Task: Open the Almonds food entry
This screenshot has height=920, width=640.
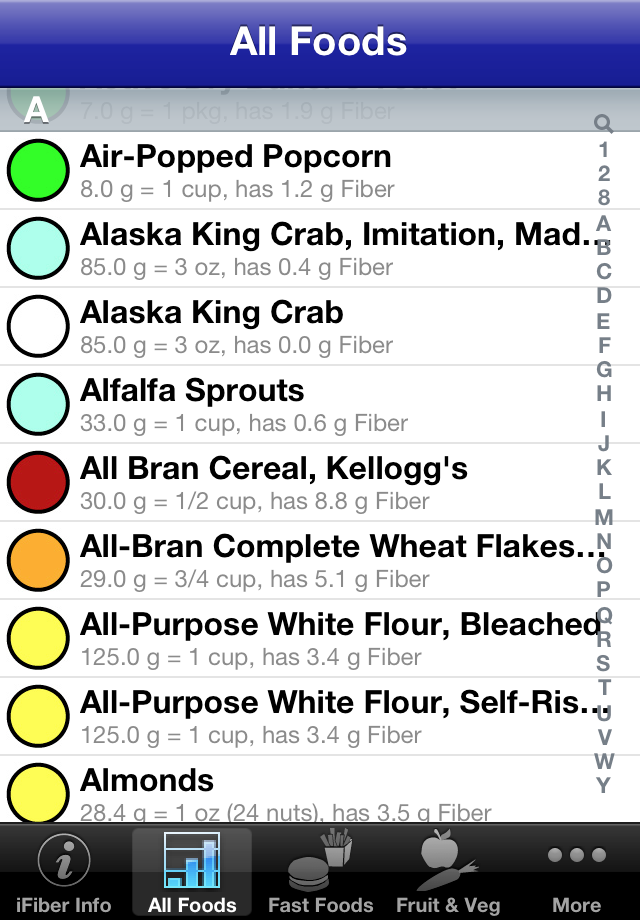Action: [x=300, y=793]
